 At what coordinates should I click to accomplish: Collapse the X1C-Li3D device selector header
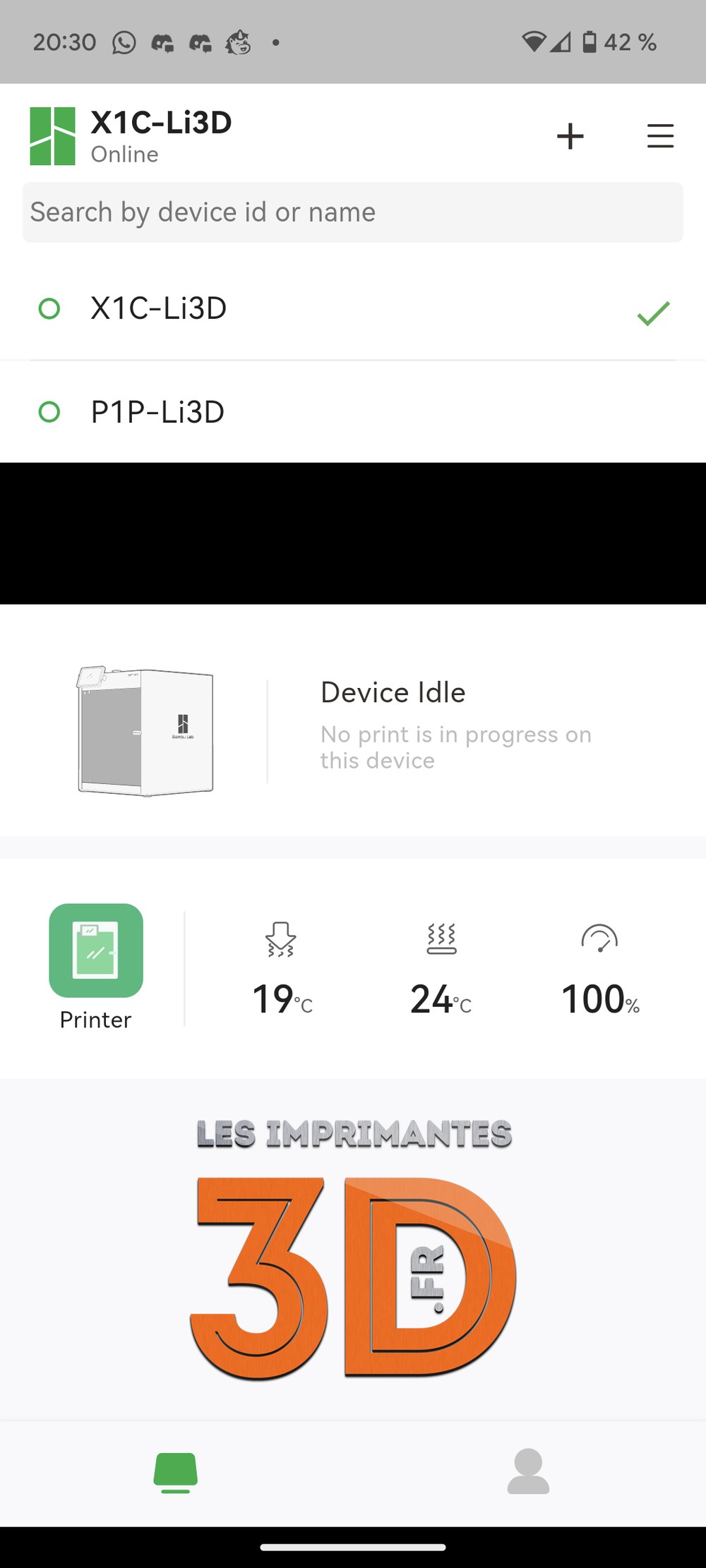click(x=160, y=135)
